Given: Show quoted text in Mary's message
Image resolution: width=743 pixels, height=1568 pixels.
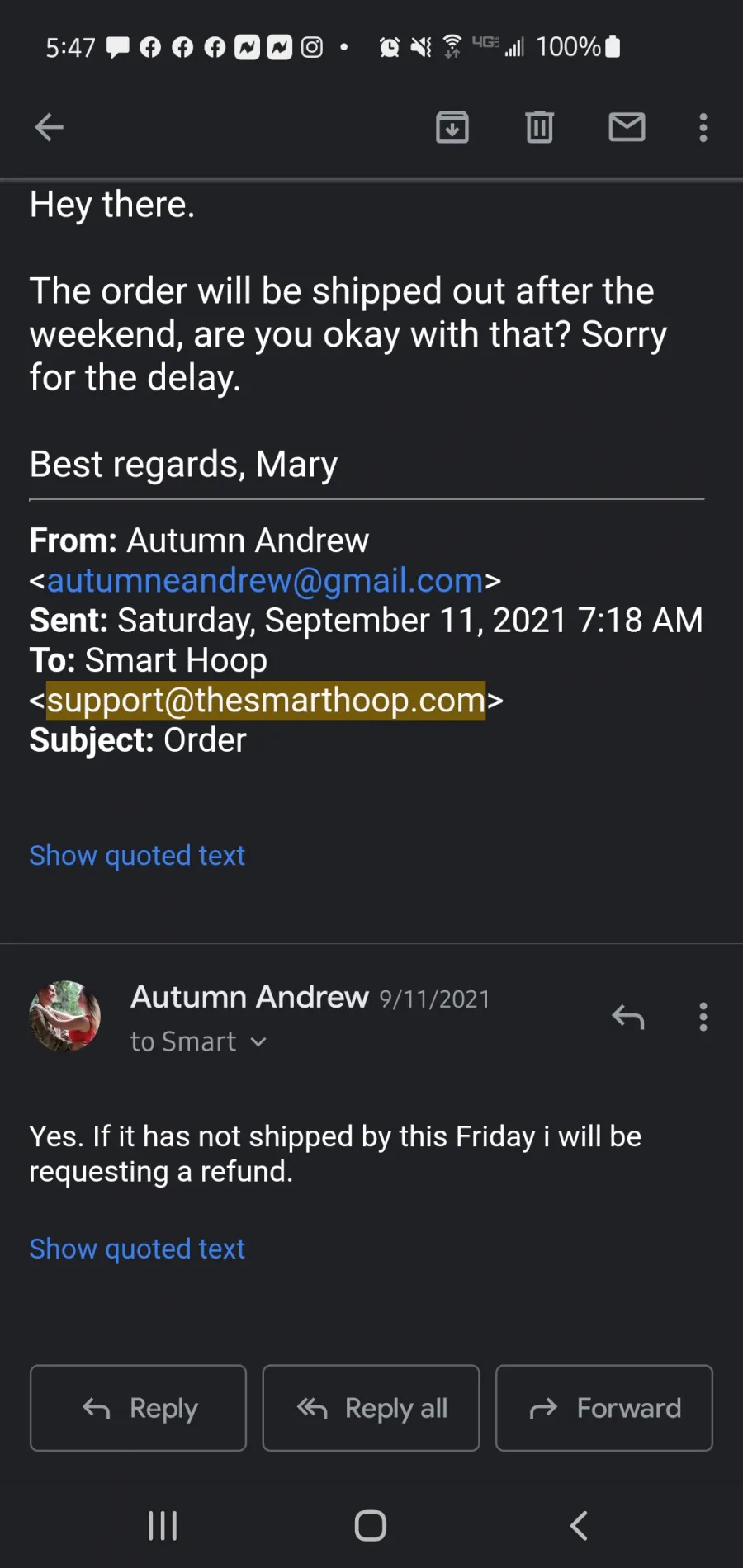Looking at the screenshot, I should (137, 855).
